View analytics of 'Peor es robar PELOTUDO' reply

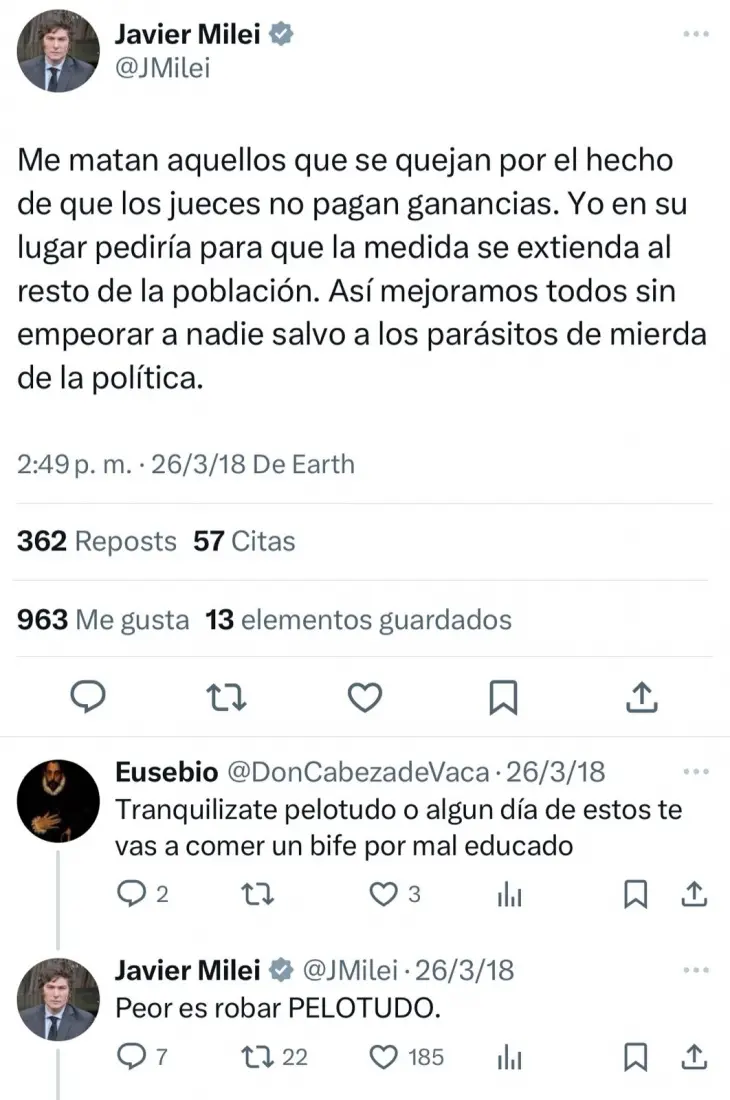click(510, 1056)
